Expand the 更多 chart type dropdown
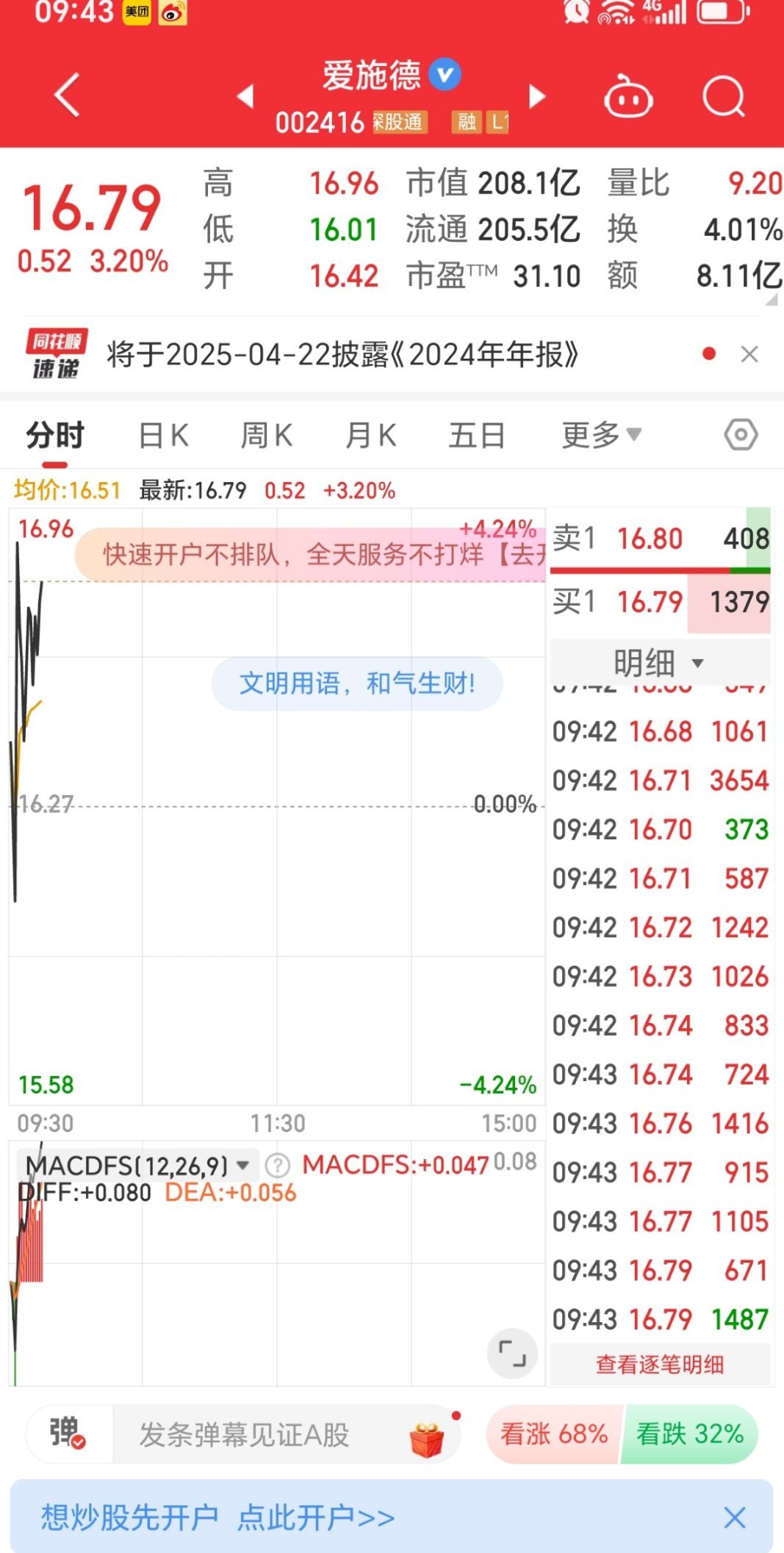The height and width of the screenshot is (1553, 784). point(600,434)
